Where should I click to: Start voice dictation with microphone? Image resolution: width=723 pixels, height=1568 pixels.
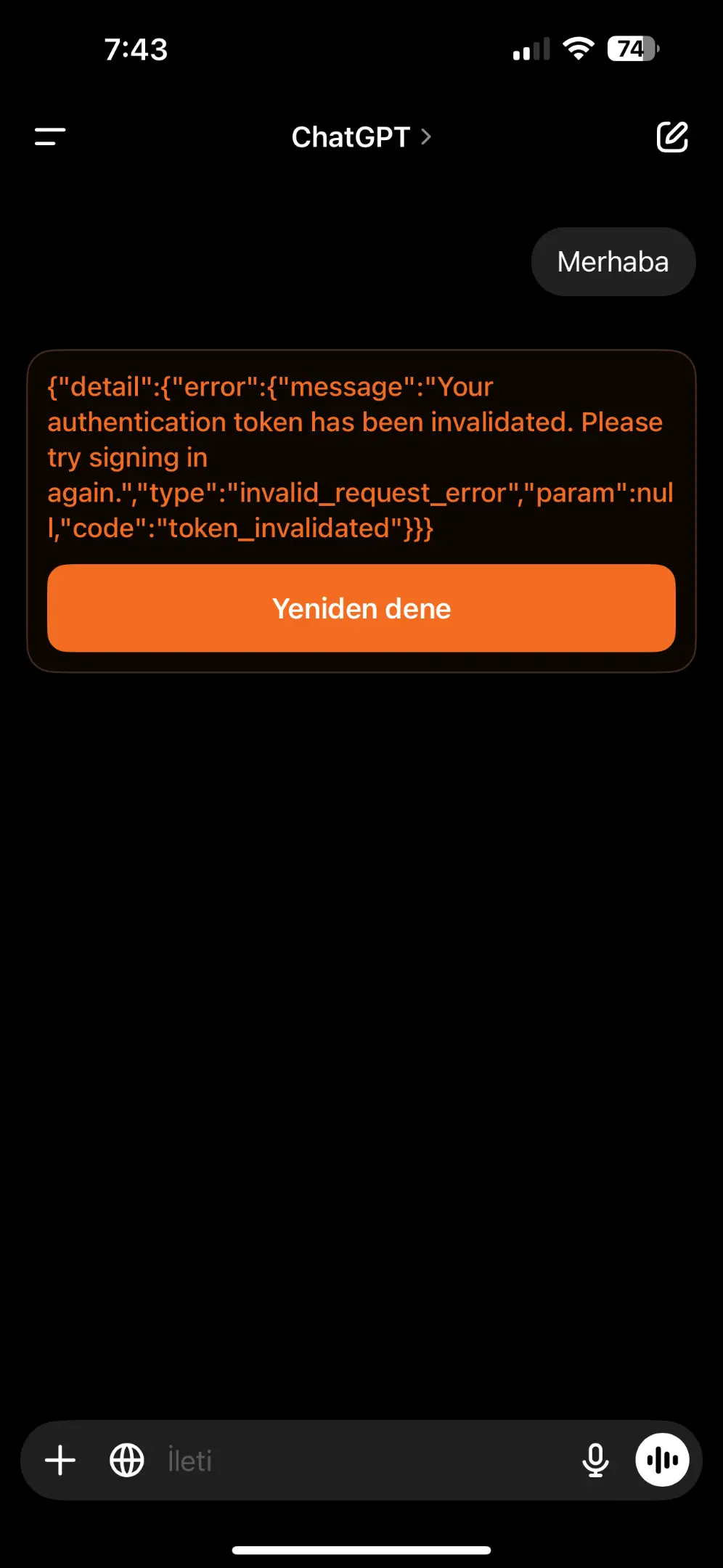[596, 1461]
